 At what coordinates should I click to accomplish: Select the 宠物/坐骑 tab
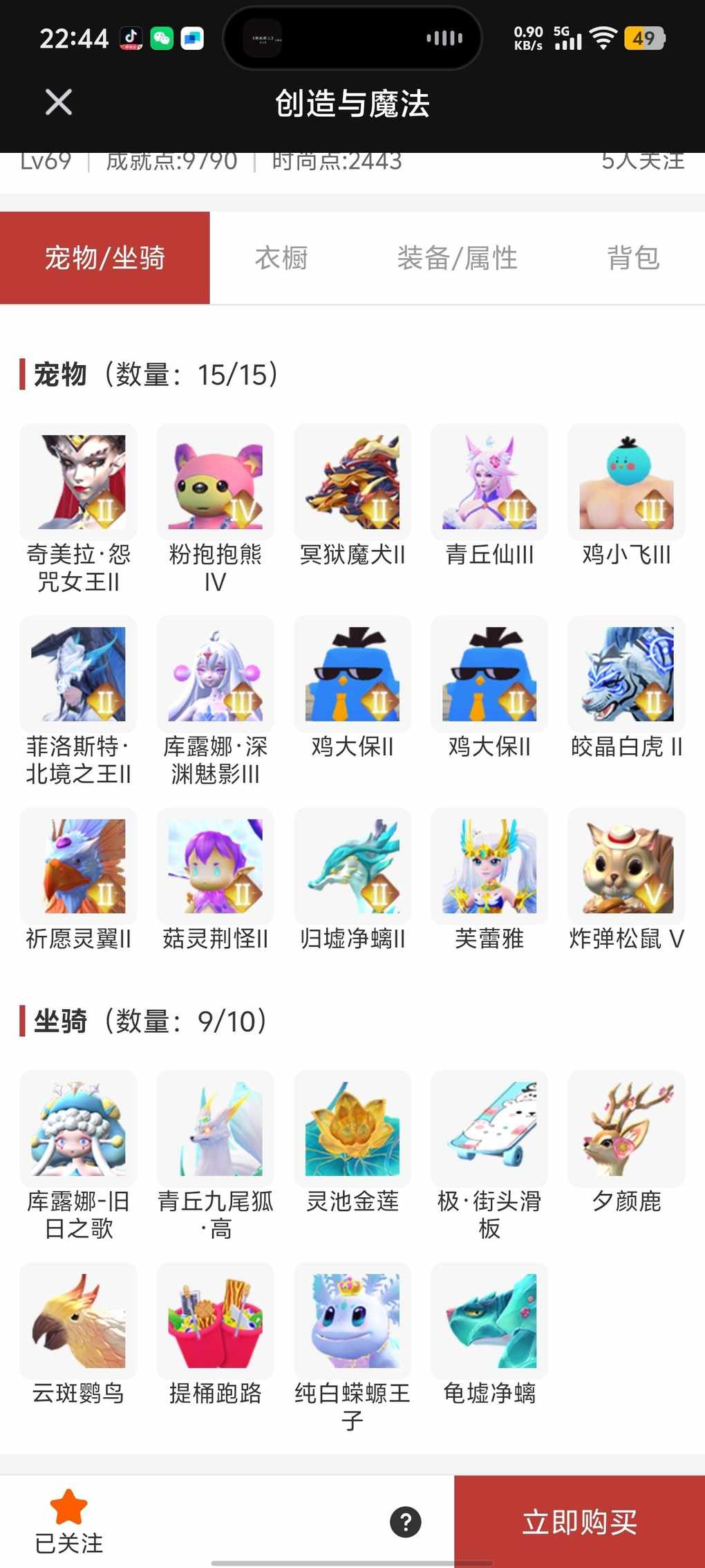(x=105, y=258)
